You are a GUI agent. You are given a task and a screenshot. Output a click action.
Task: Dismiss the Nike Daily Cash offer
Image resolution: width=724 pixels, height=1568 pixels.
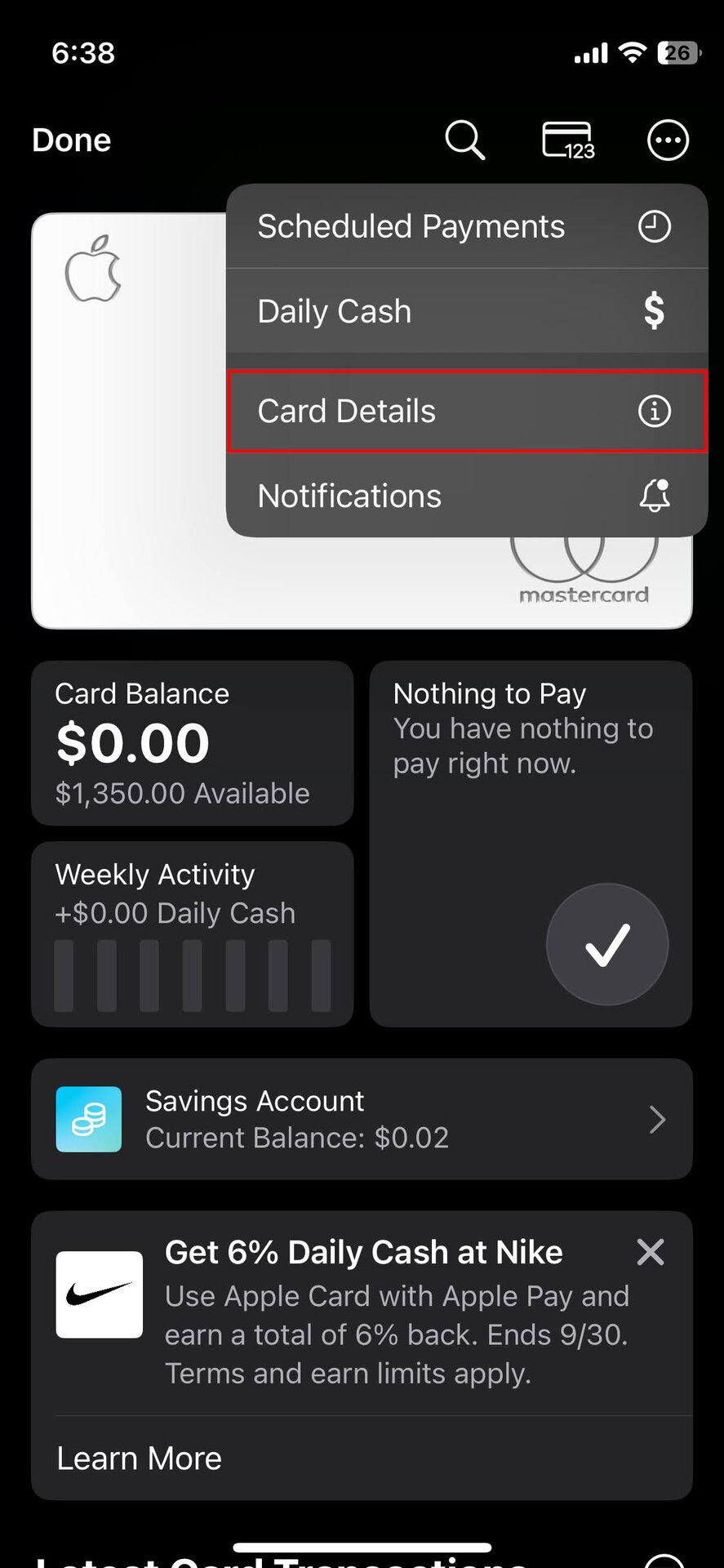coord(651,1252)
